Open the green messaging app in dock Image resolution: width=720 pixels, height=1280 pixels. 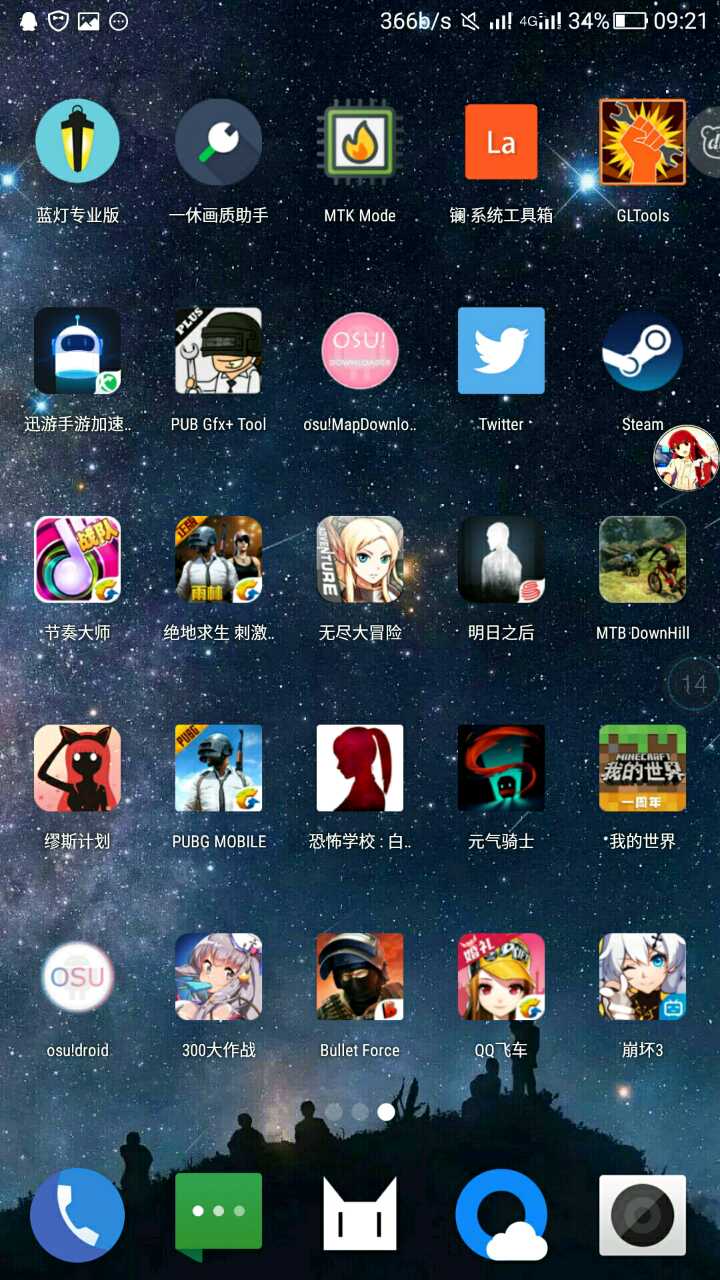coord(219,1212)
